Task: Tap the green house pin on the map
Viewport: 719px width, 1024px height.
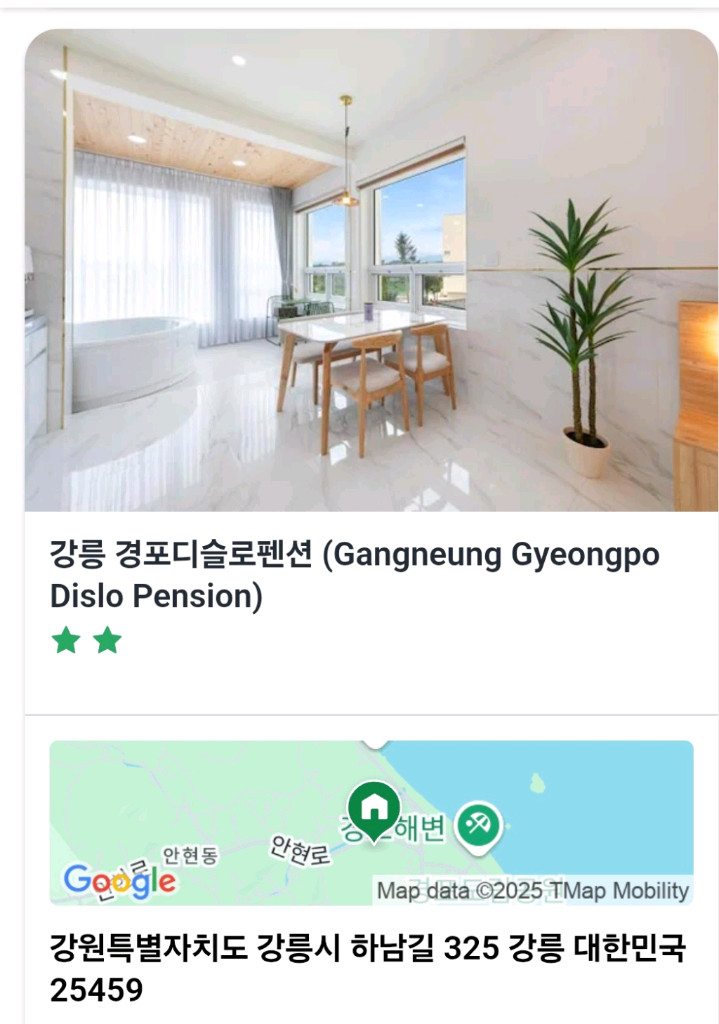Action: 374,812
